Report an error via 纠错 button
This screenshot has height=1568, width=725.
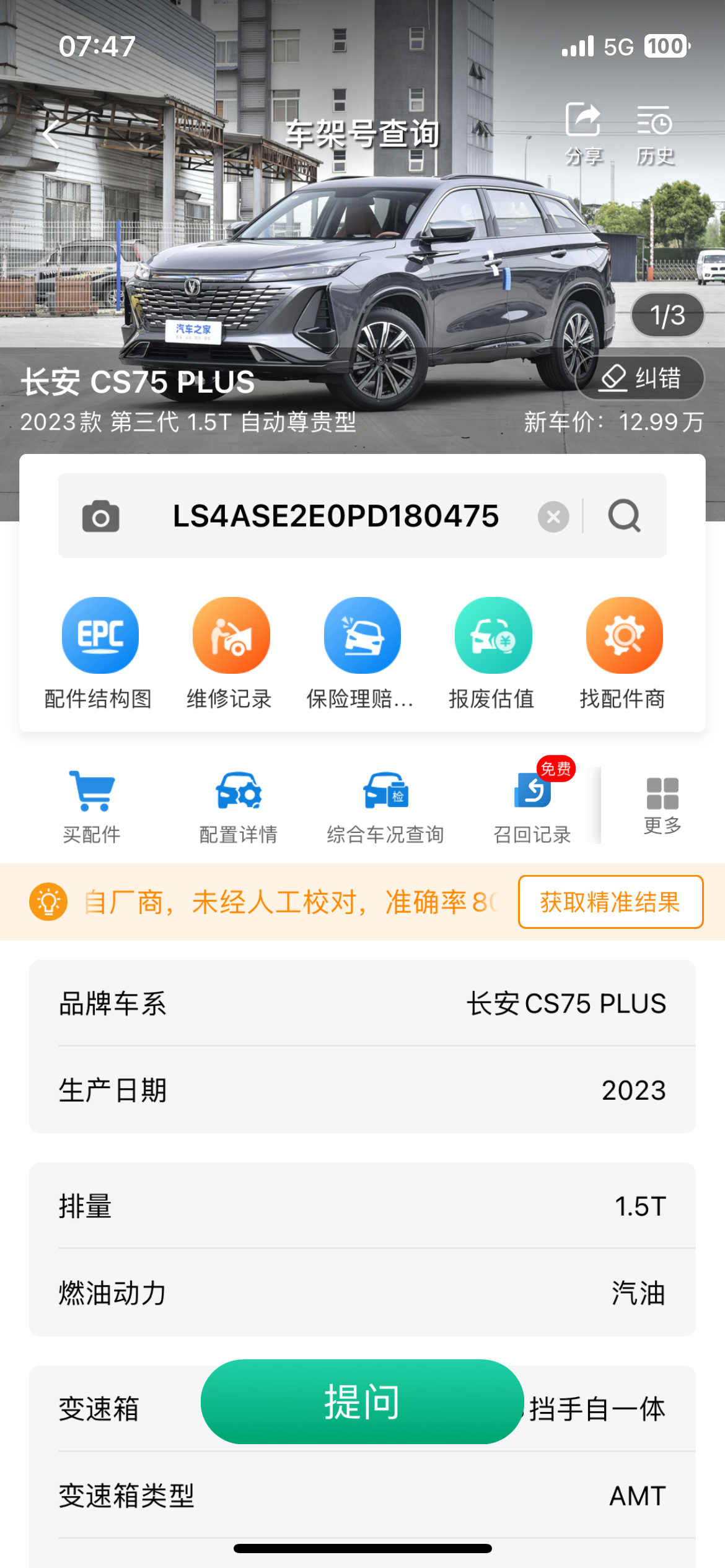[640, 378]
